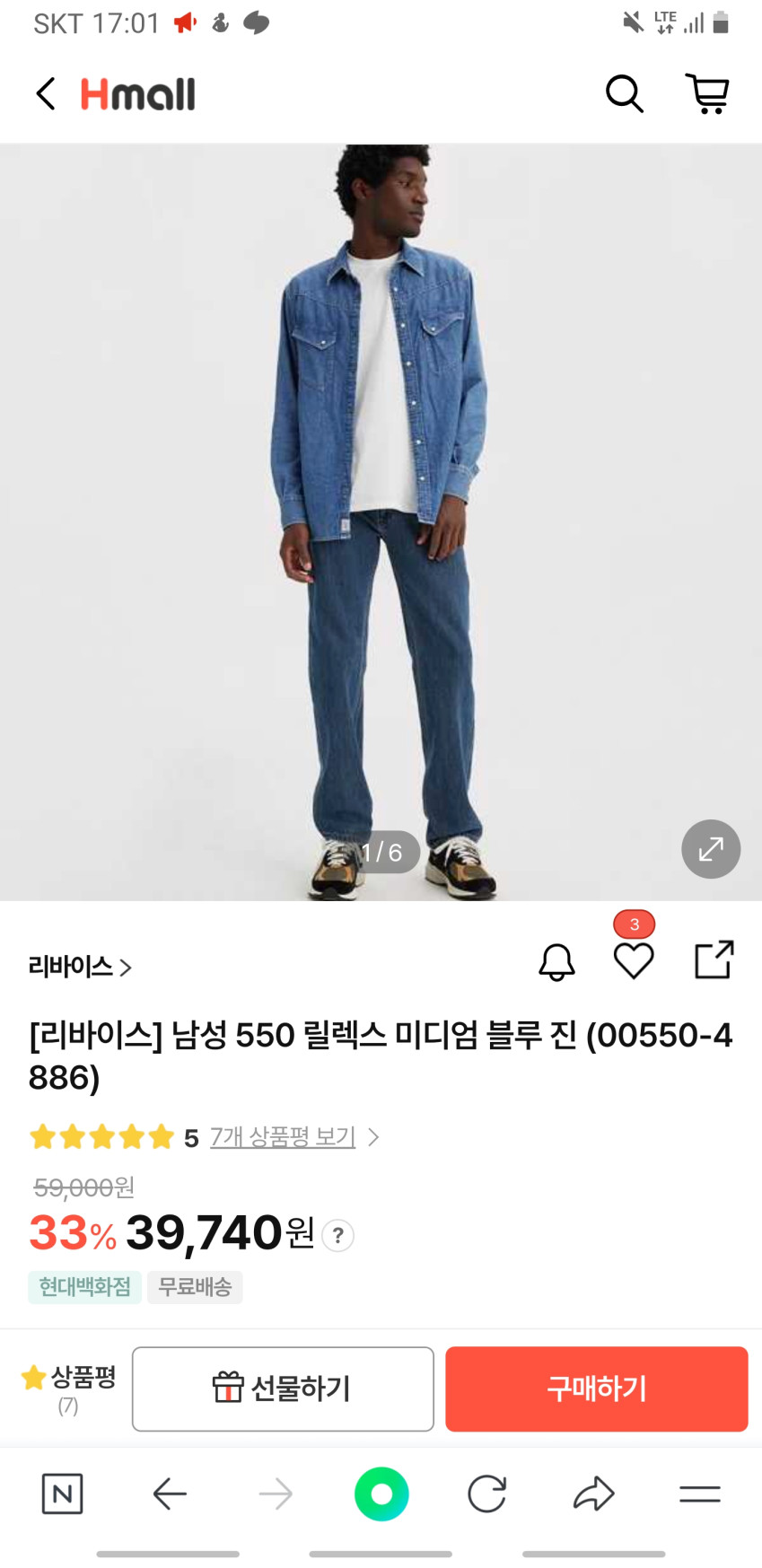Reload the page
Screen dimensions: 762x1568
coord(487,1494)
